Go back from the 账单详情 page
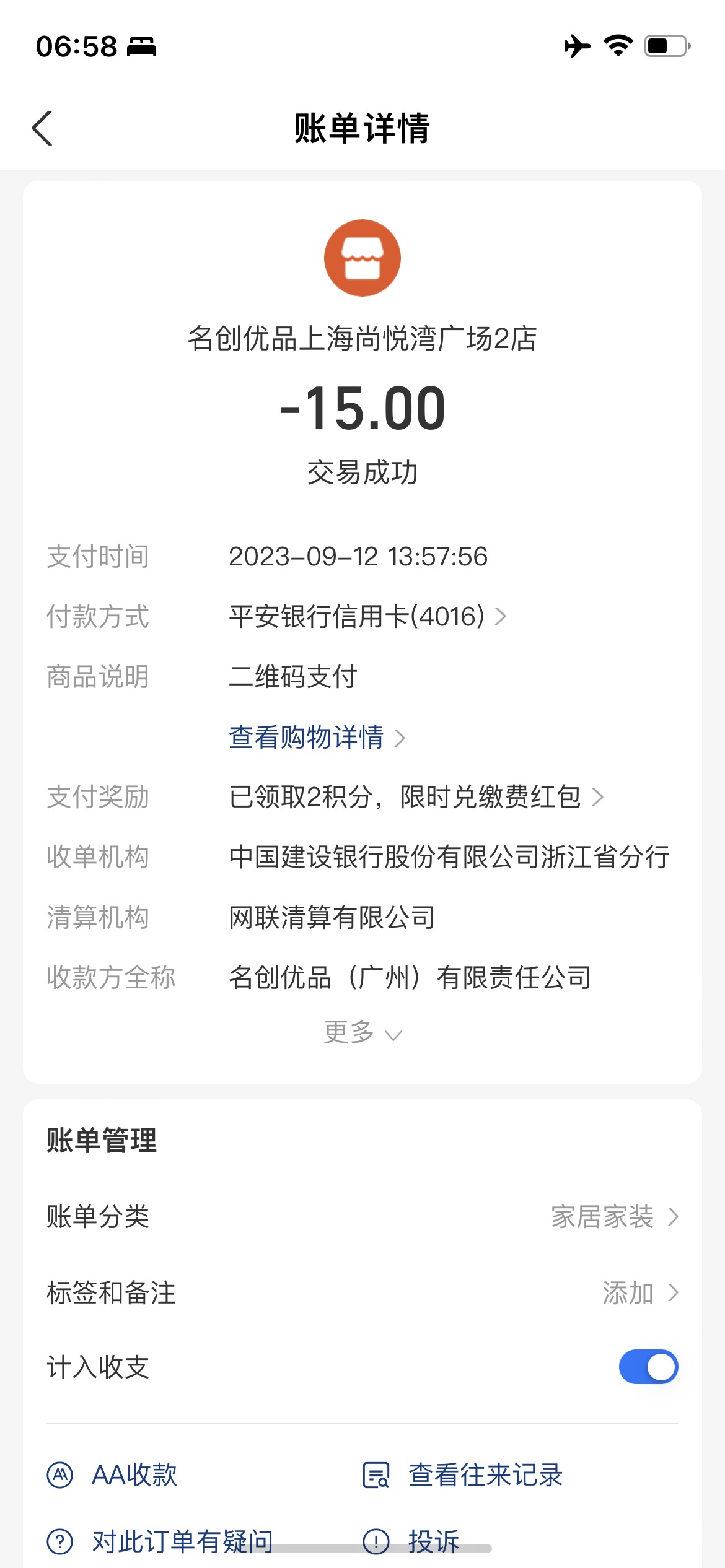This screenshot has height=1568, width=725. [x=42, y=128]
